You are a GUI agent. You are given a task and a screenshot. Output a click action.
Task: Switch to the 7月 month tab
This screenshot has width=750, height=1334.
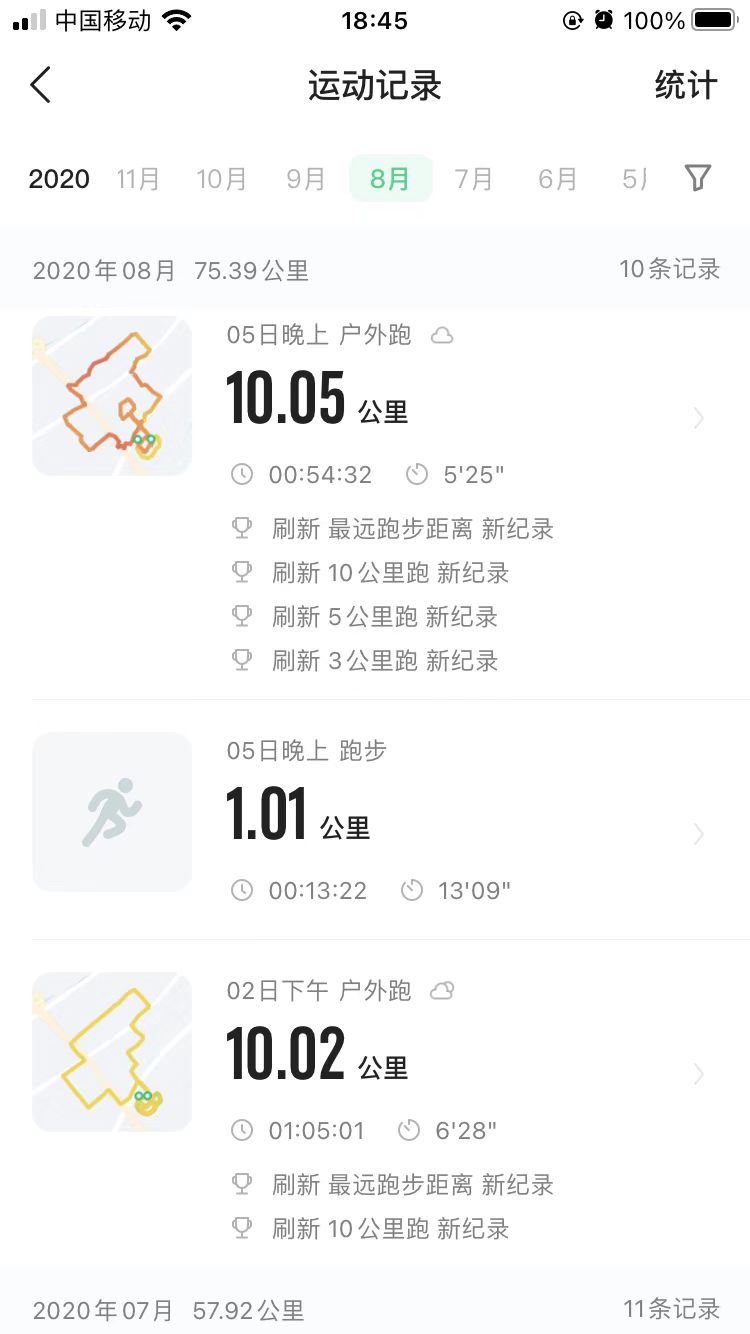tap(474, 179)
